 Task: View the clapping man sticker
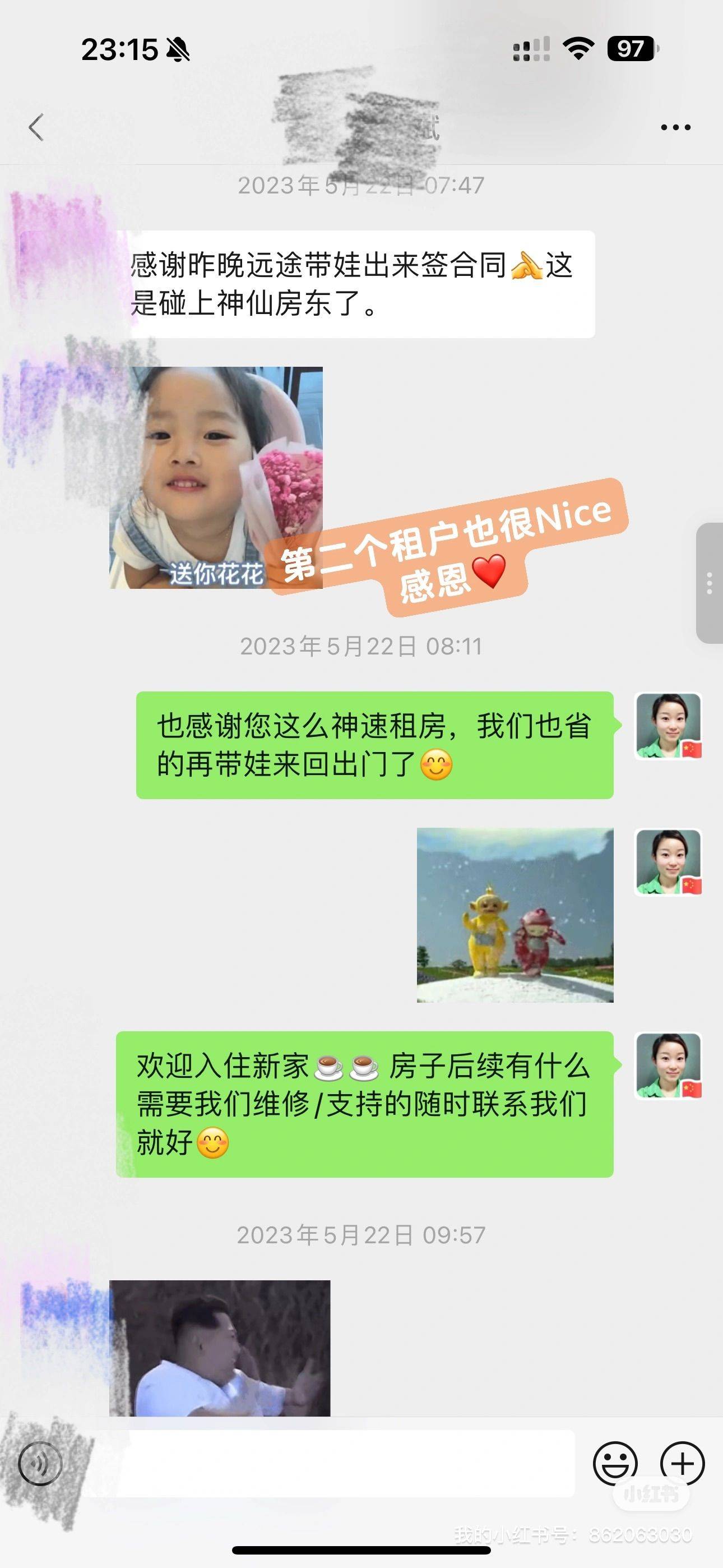[220, 1348]
